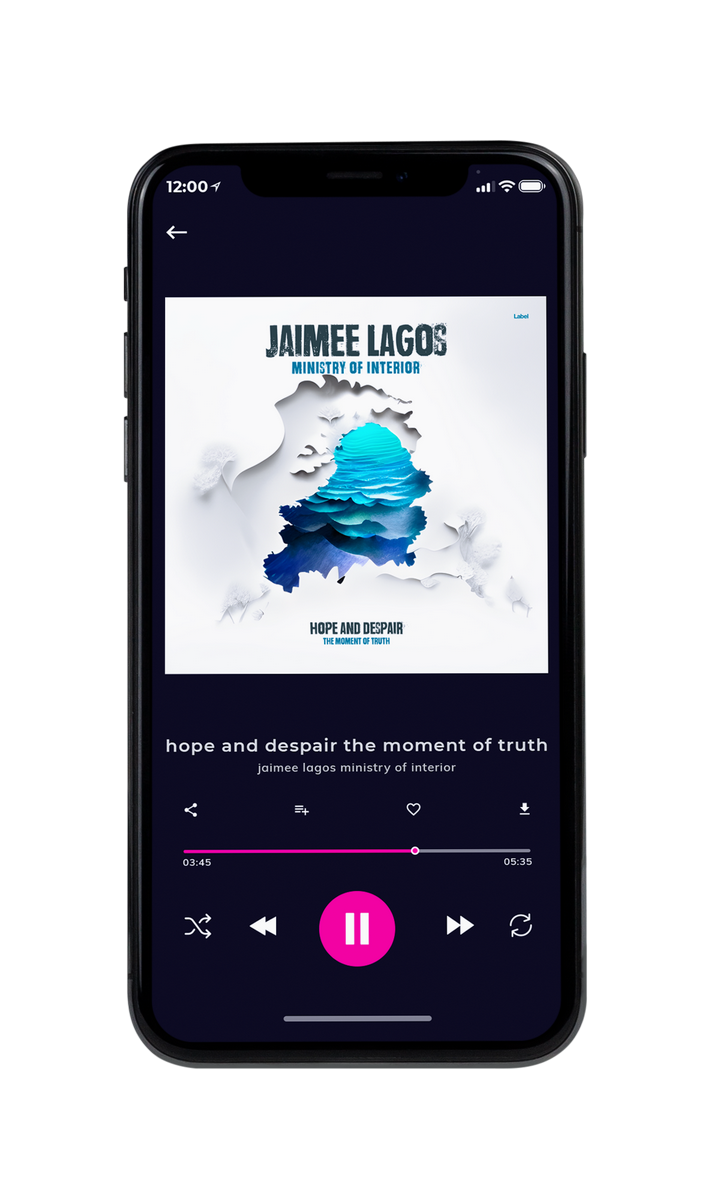The height and width of the screenshot is (1200, 720).
Task: Rewind to the previous track
Action: click(x=263, y=926)
